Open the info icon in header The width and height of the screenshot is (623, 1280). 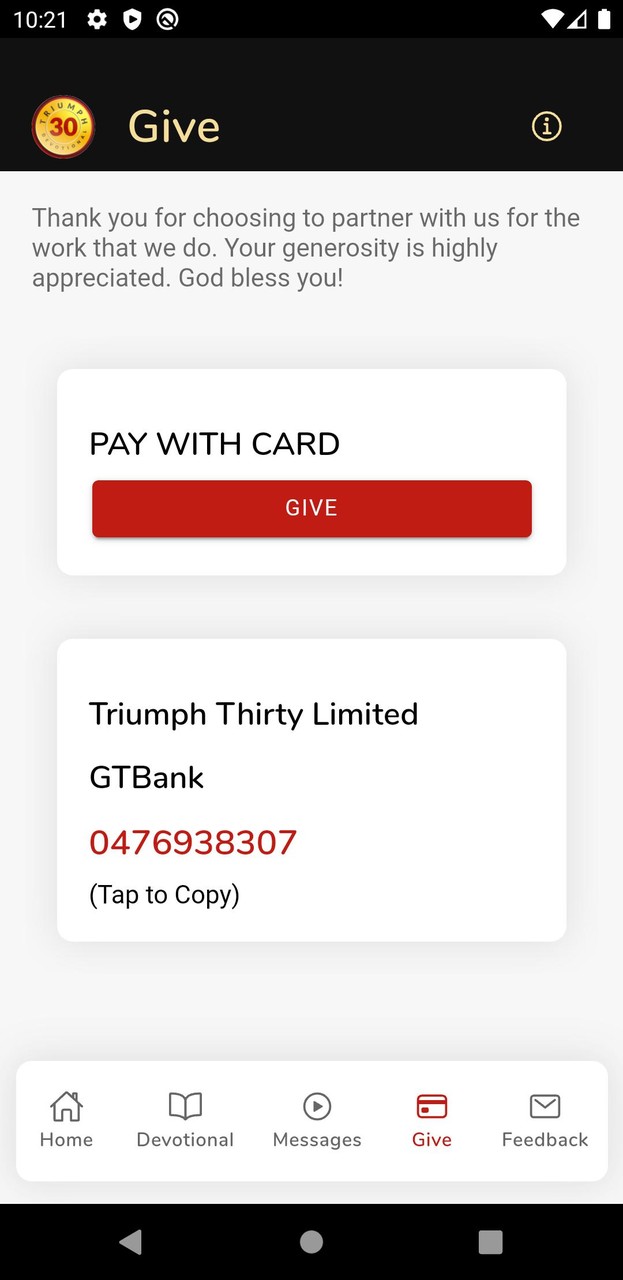coord(546,127)
